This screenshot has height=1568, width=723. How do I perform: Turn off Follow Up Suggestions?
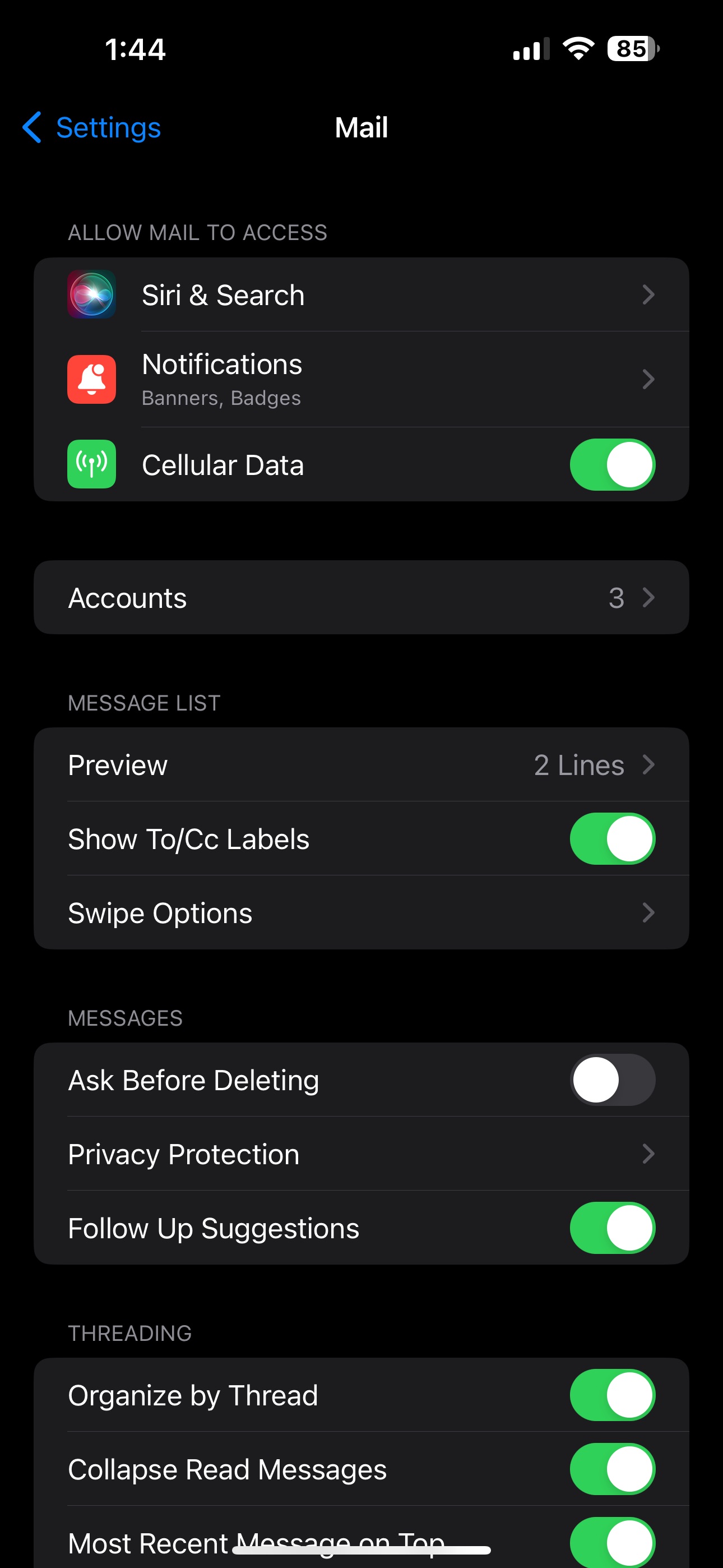click(611, 1228)
